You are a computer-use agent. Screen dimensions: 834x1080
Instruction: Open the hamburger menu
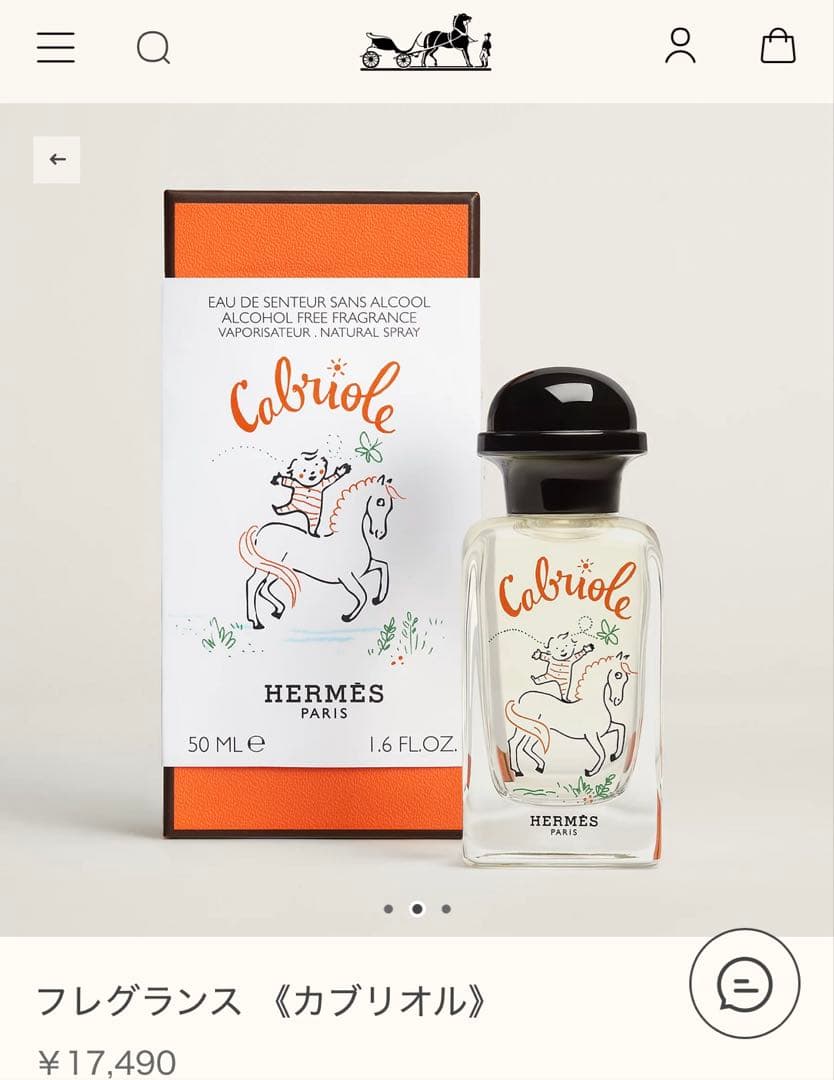point(56,47)
